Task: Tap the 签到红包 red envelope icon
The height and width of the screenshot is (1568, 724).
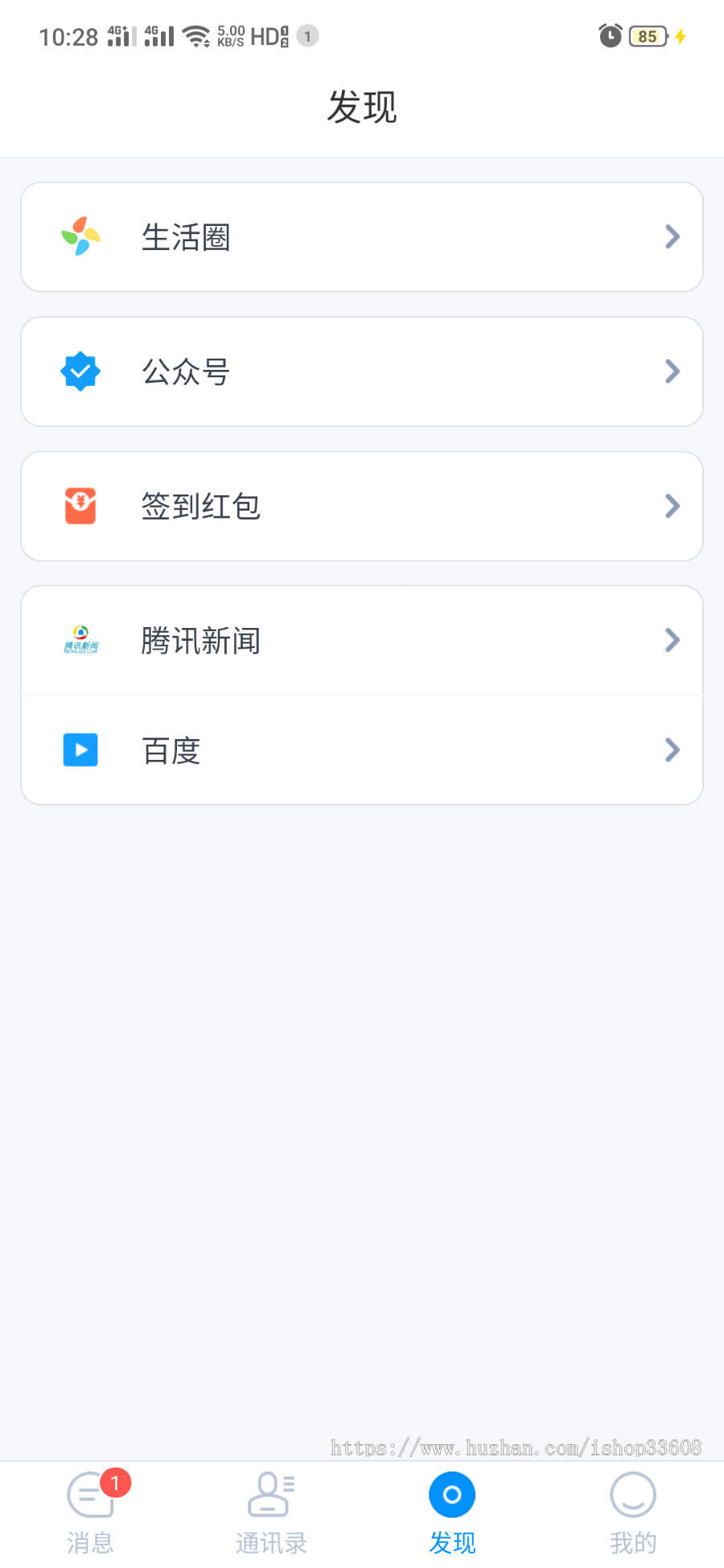Action: [80, 506]
